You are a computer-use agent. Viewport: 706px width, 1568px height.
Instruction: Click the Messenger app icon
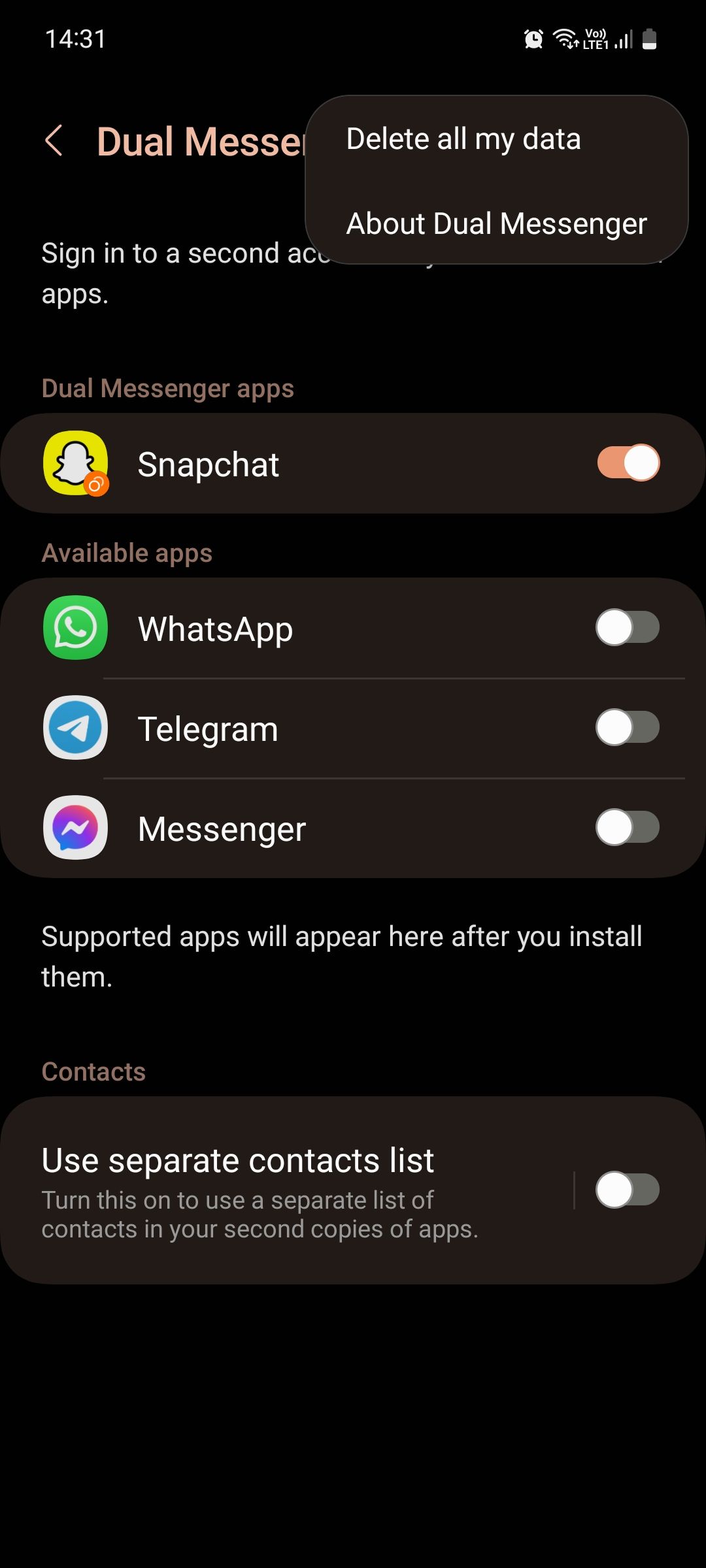point(74,827)
